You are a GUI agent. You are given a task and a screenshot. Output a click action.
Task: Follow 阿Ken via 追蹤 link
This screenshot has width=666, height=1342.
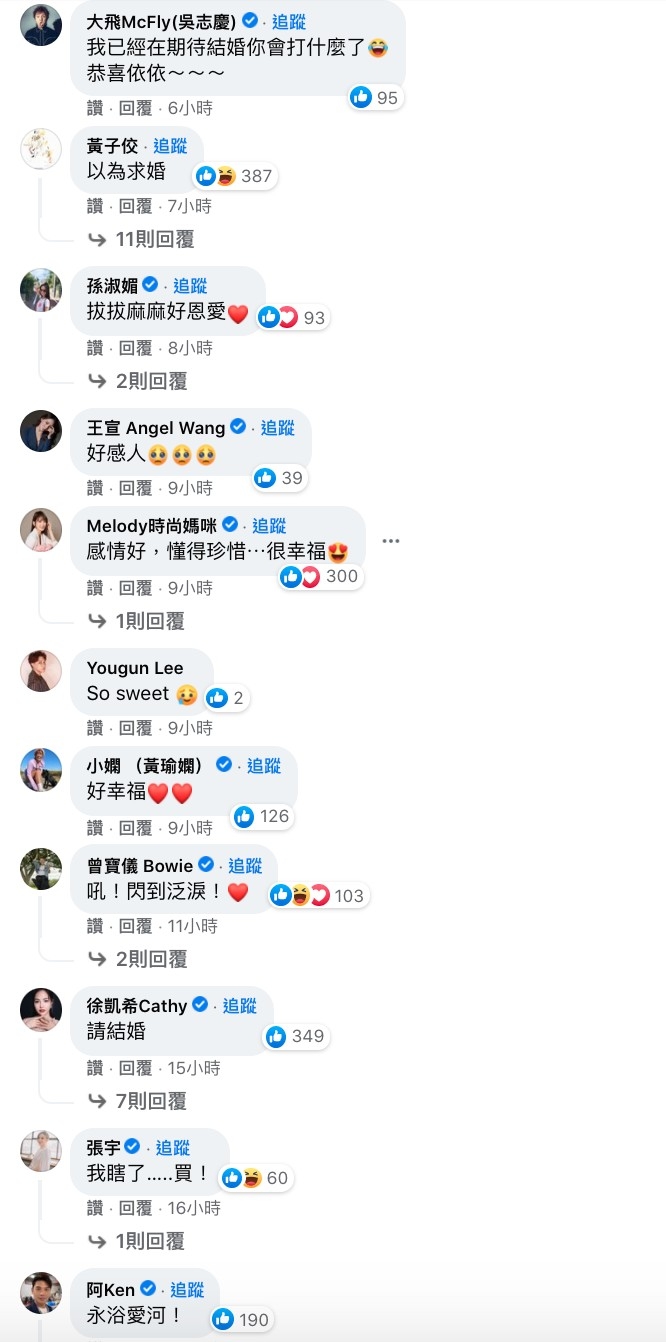point(187,1289)
